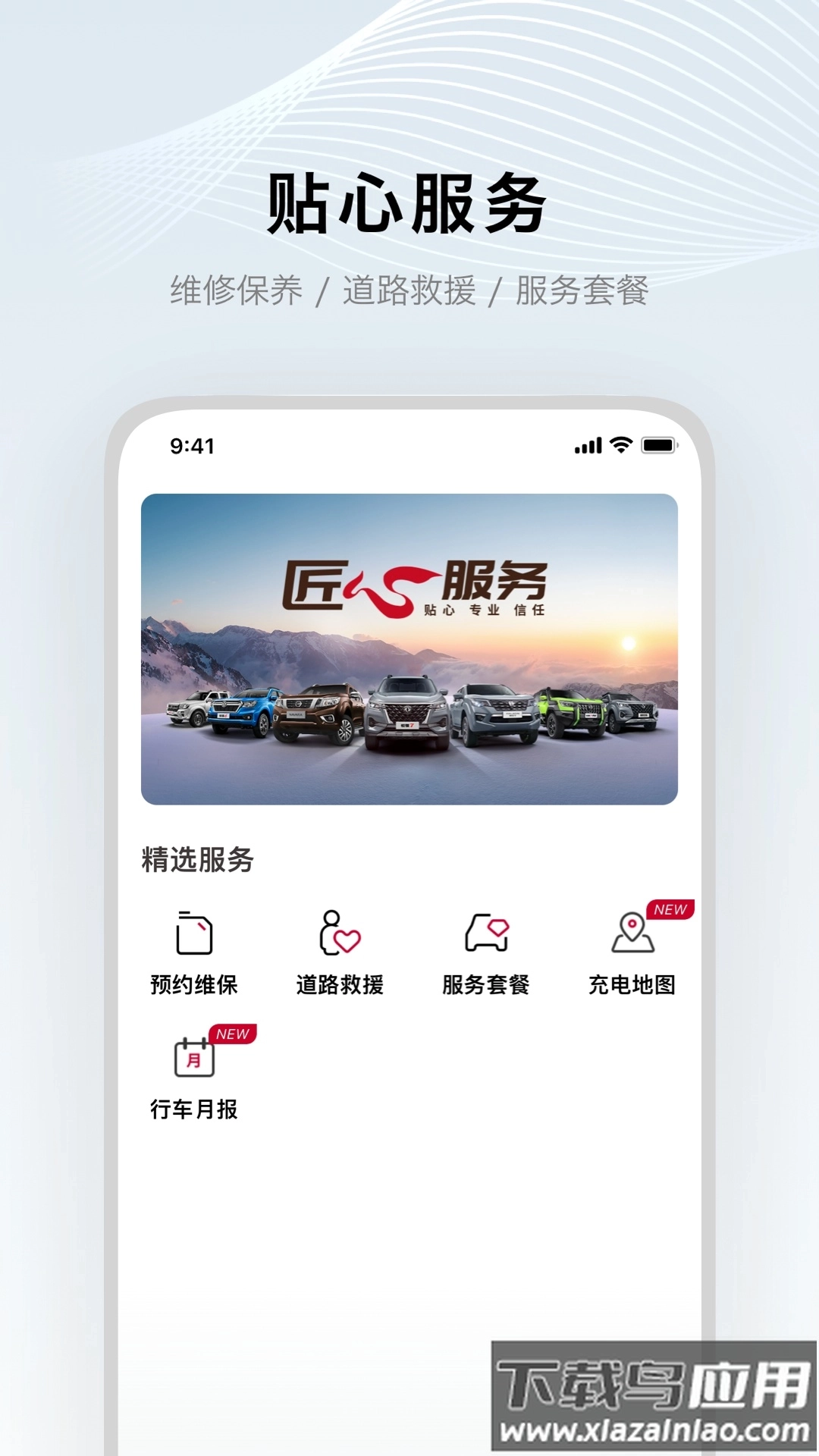Tap the battery indicator in the status bar
This screenshot has width=819, height=1456.
[x=660, y=447]
